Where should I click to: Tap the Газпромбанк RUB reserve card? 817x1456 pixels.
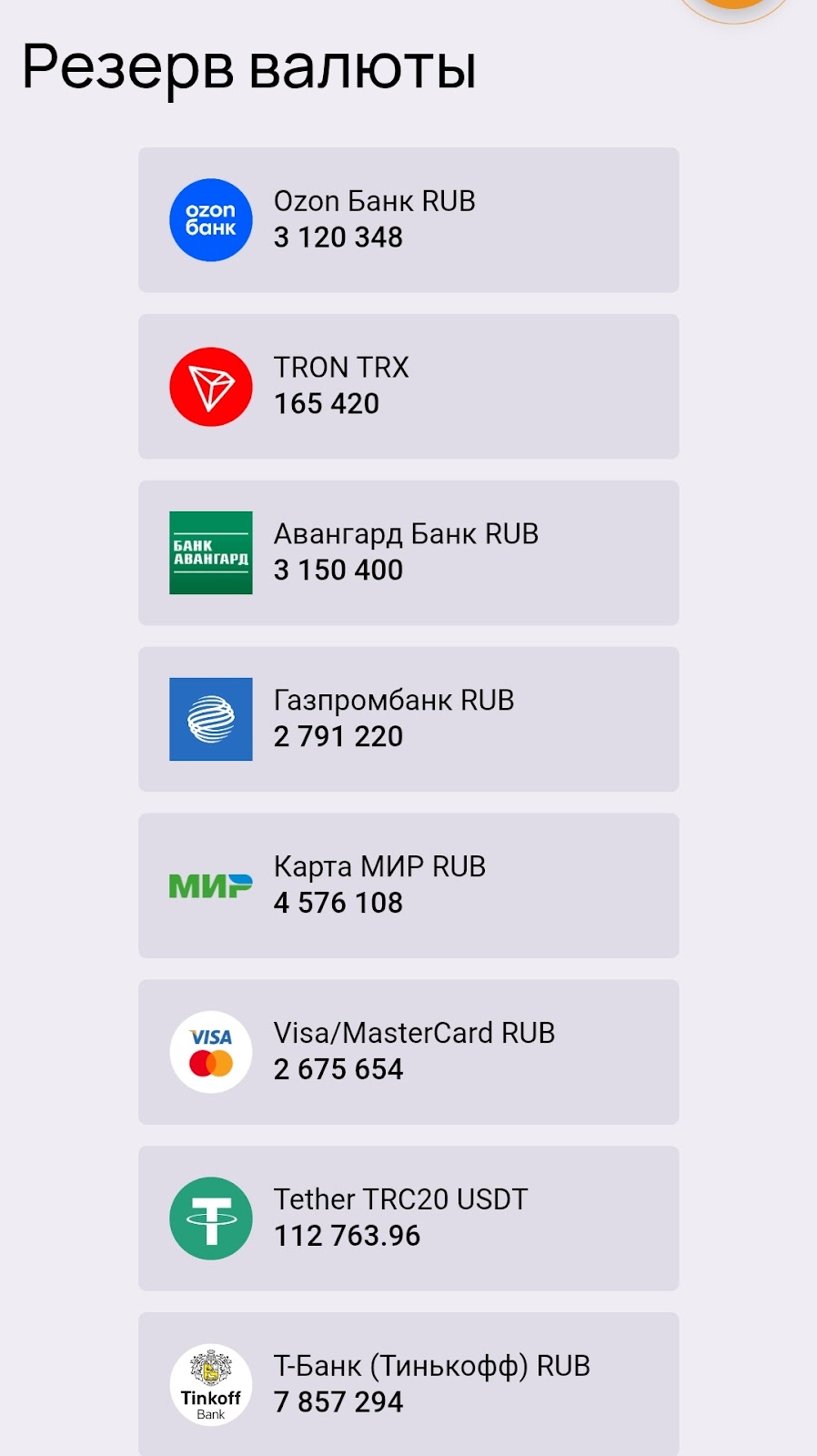pos(408,719)
